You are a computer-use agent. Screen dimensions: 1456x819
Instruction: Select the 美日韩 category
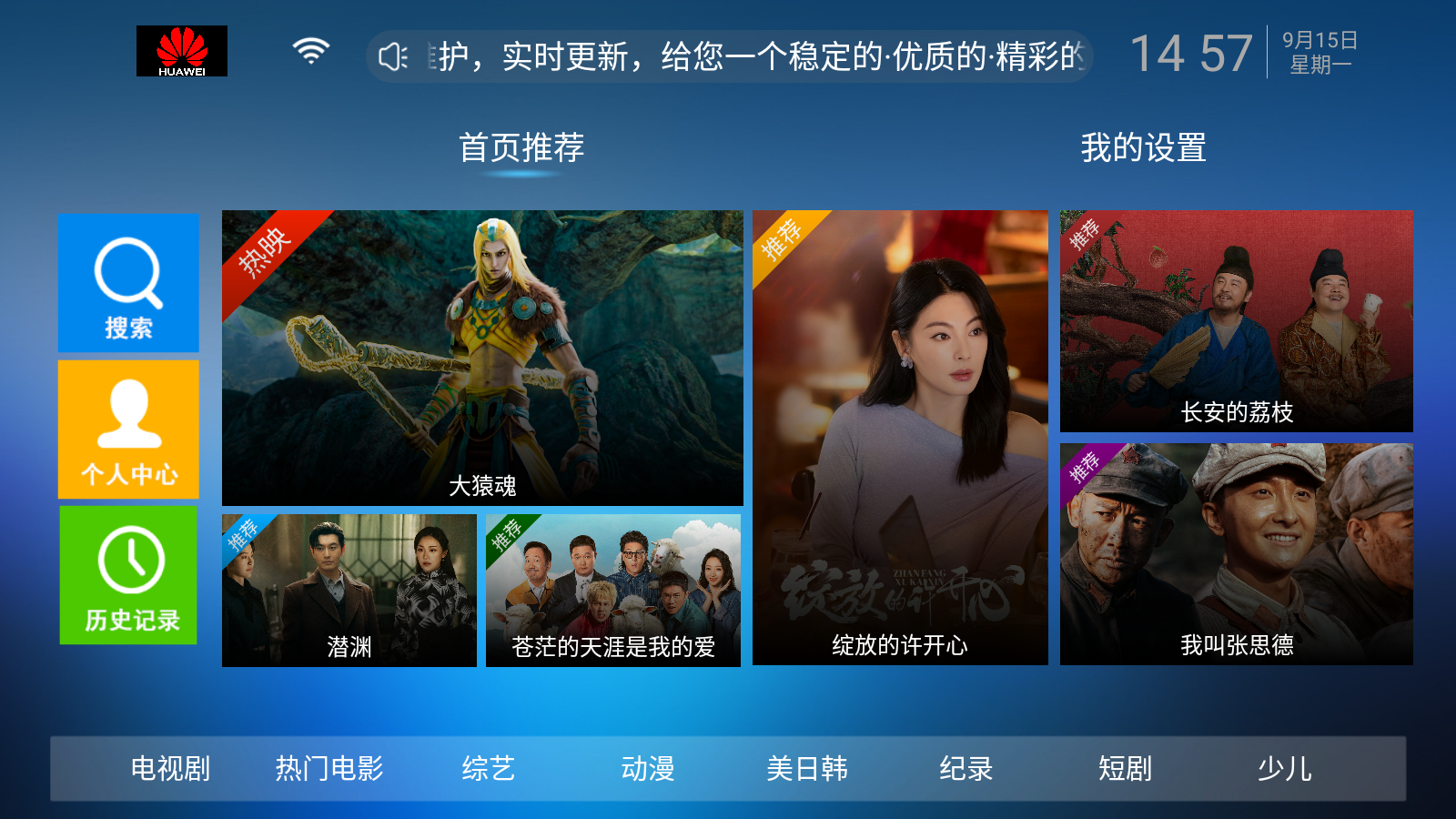click(x=807, y=769)
